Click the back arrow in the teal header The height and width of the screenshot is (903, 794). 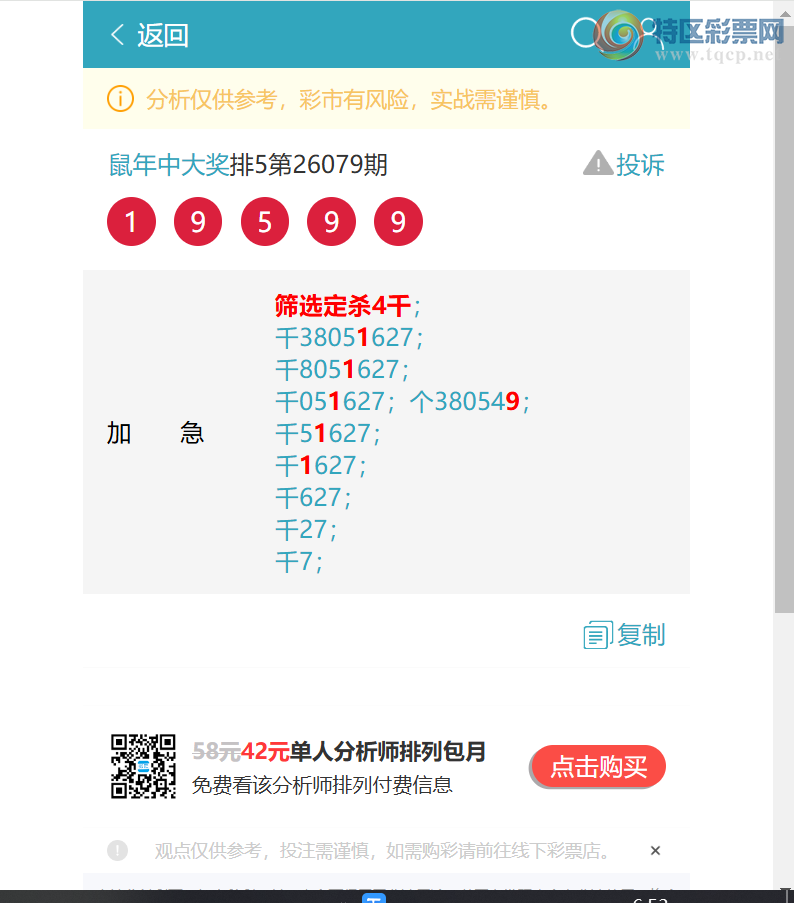[117, 34]
